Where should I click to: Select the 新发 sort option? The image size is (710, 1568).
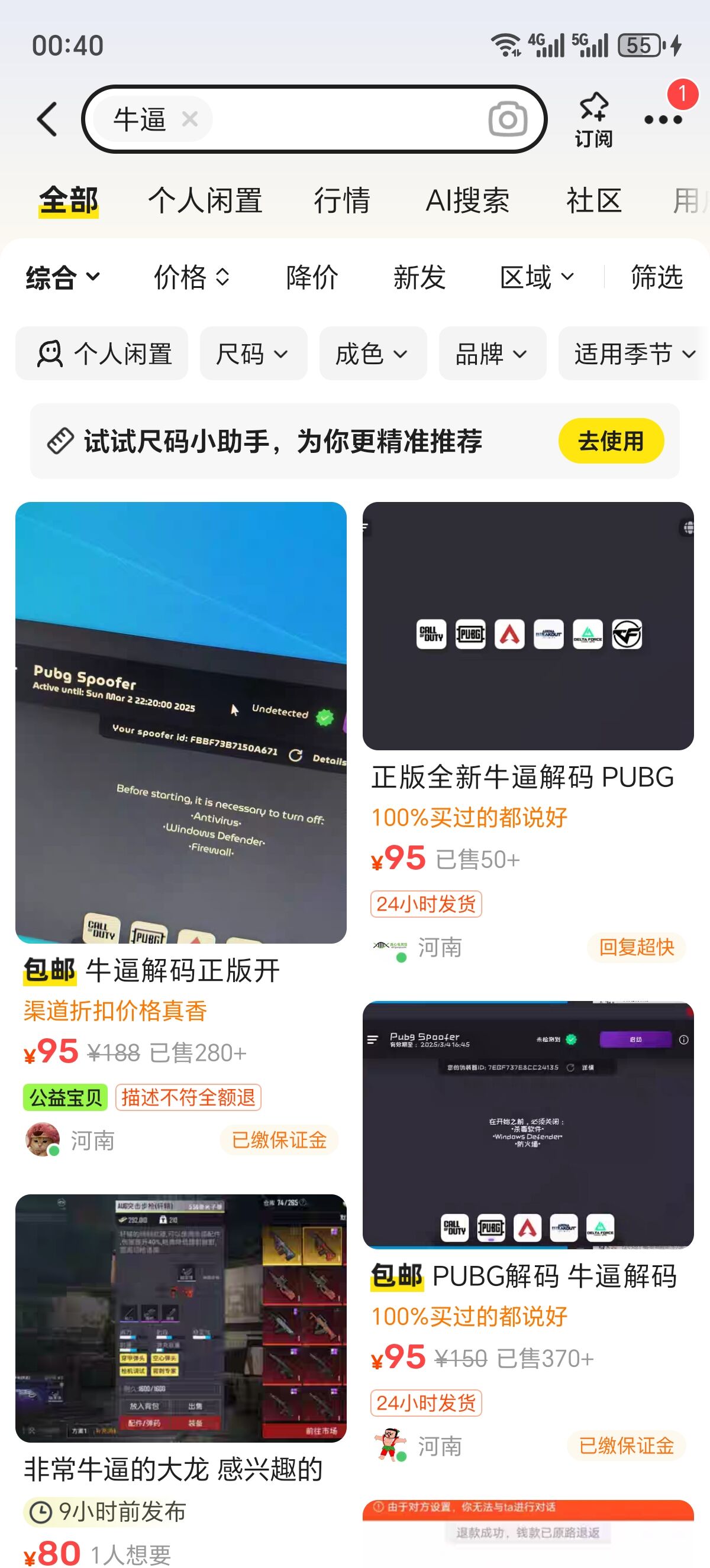419,277
